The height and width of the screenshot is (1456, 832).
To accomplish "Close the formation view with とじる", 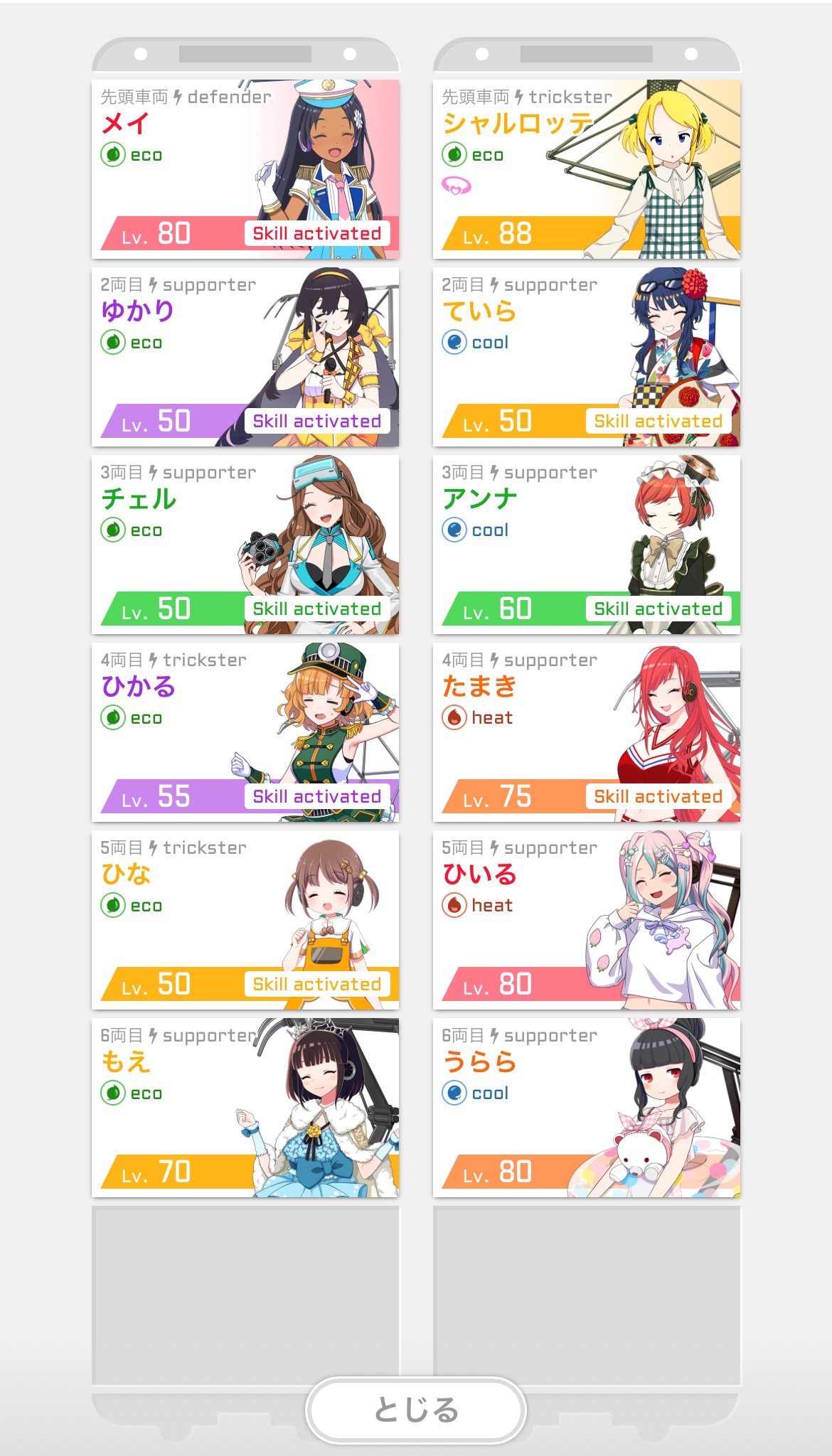I will click(416, 1410).
